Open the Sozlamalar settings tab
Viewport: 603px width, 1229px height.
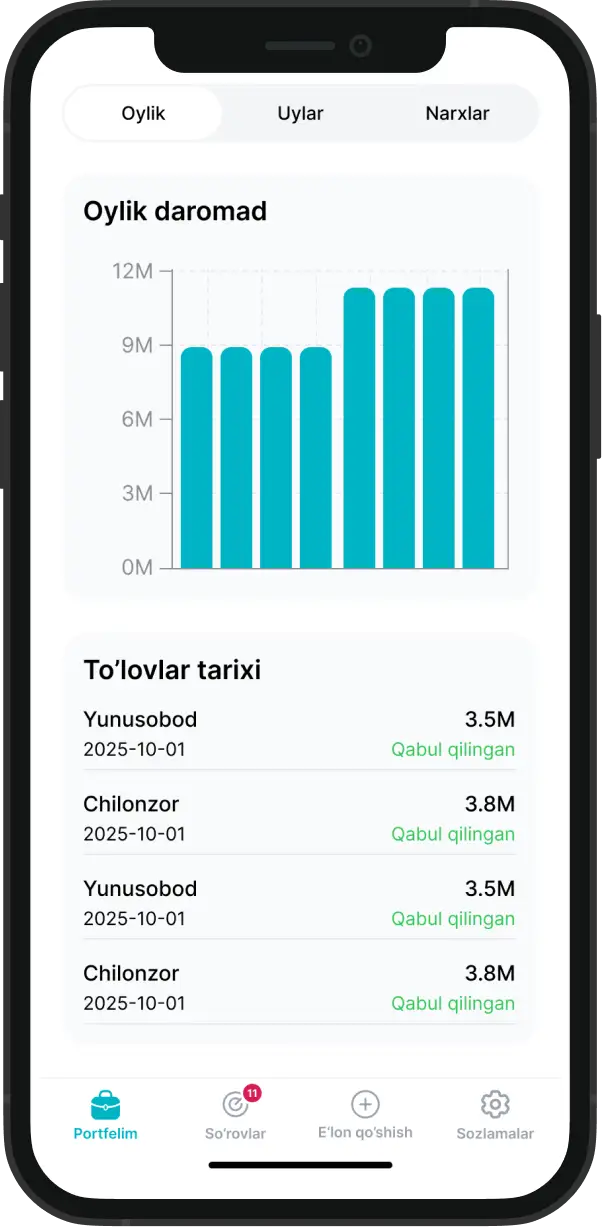(x=495, y=1115)
